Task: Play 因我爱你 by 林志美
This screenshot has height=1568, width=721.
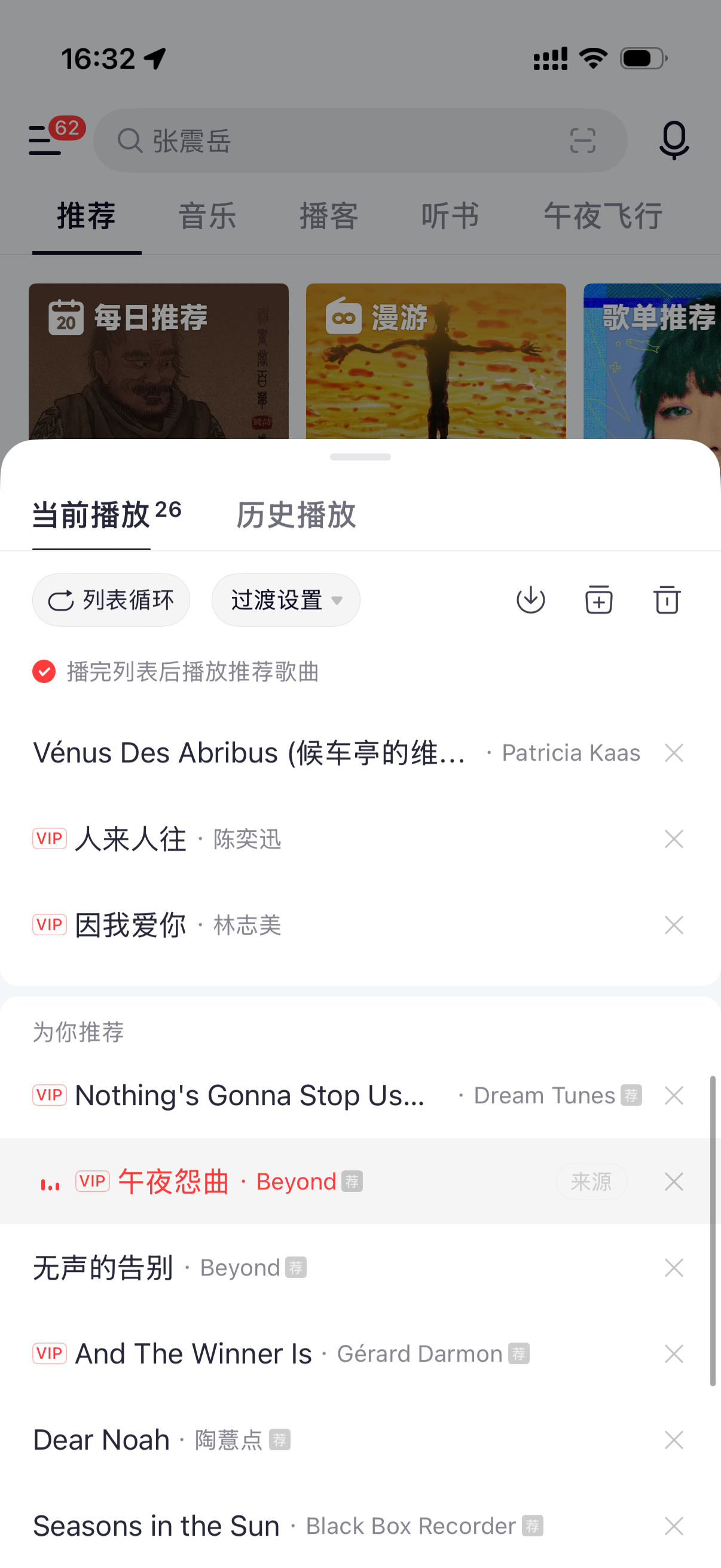Action: pyautogui.click(x=131, y=925)
